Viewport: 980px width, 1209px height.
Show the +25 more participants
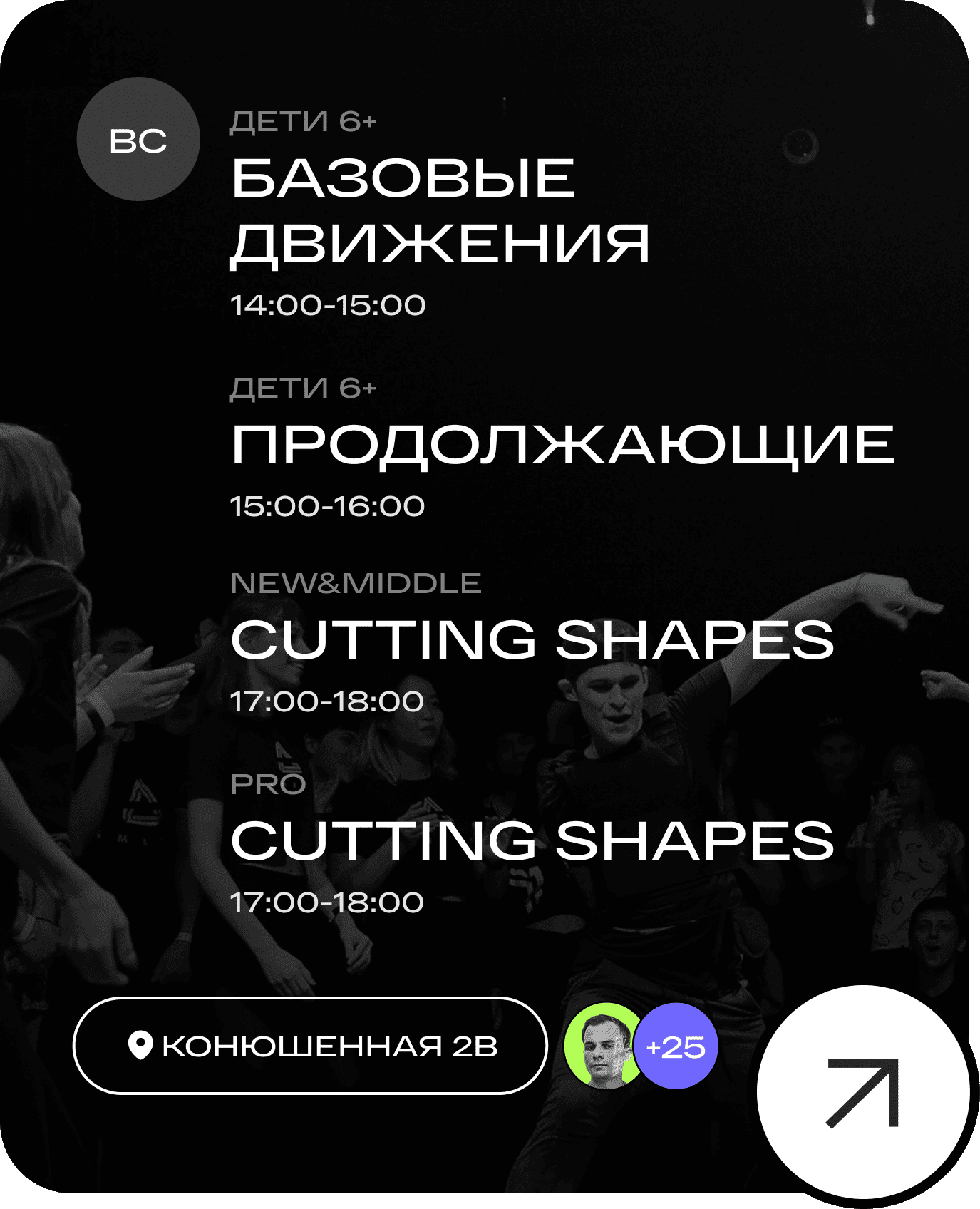(677, 1046)
